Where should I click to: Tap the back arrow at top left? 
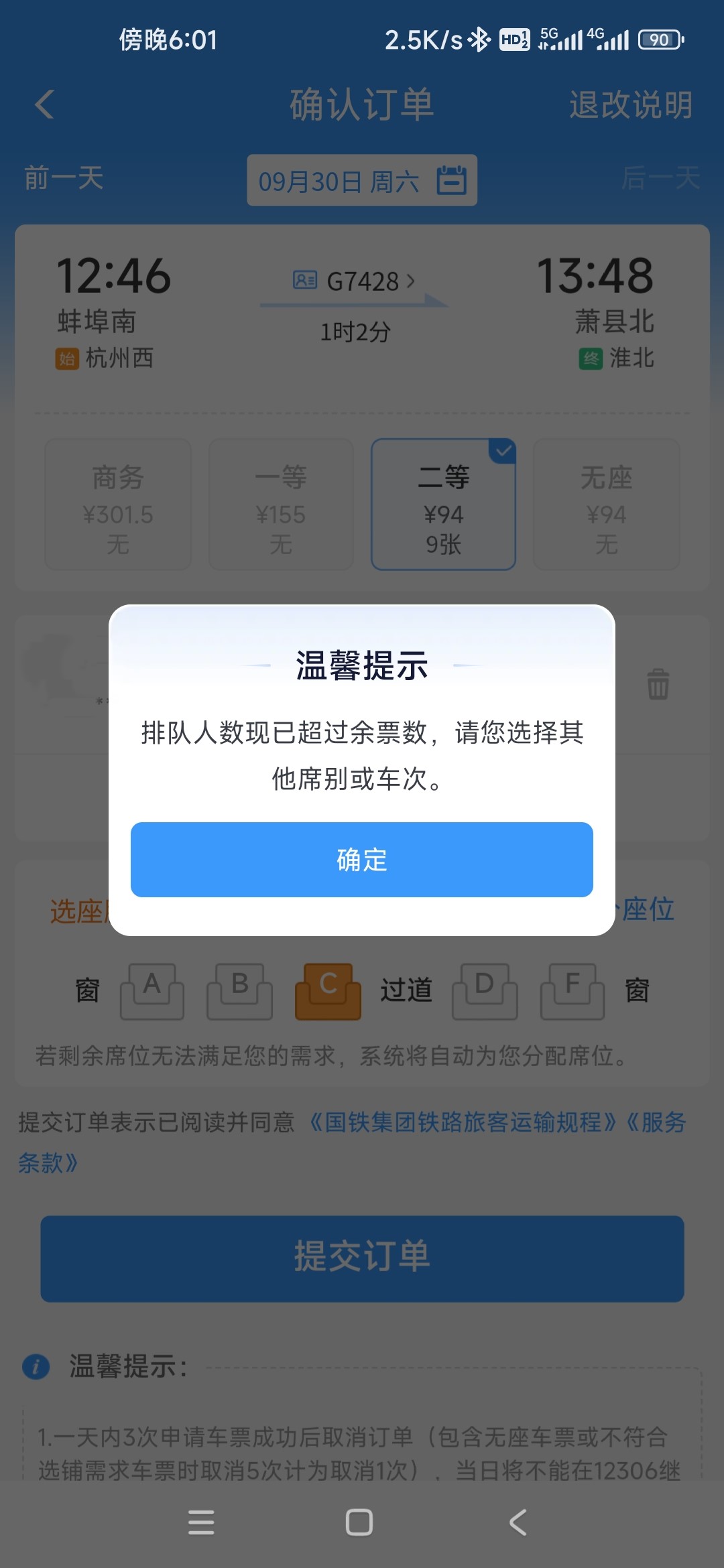(x=42, y=105)
